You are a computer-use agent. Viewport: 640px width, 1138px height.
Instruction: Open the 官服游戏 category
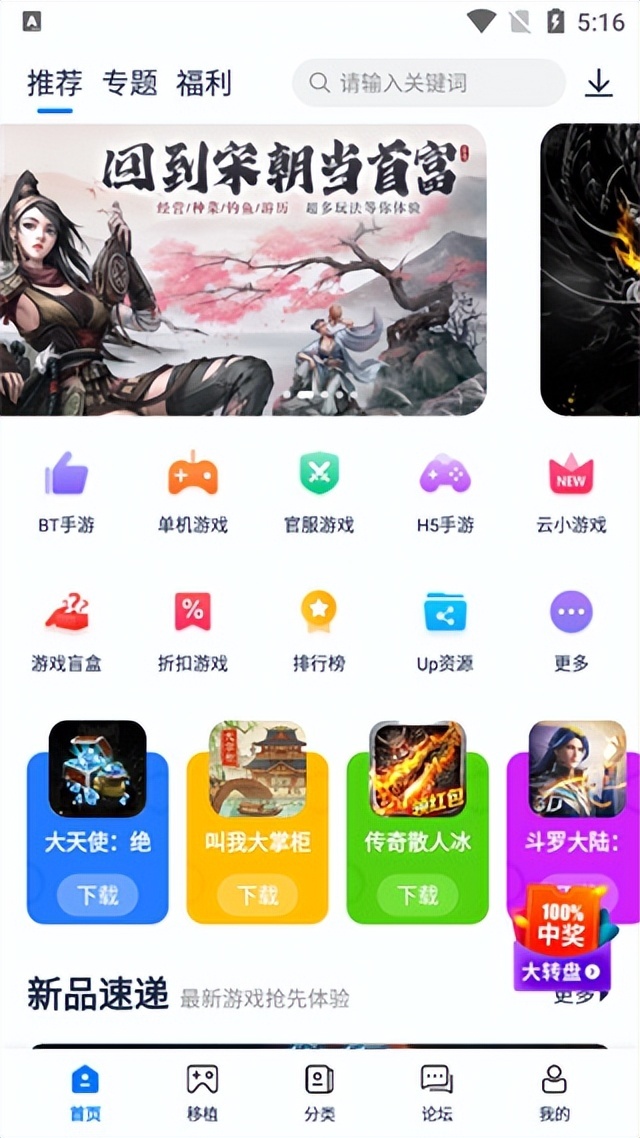(x=319, y=491)
